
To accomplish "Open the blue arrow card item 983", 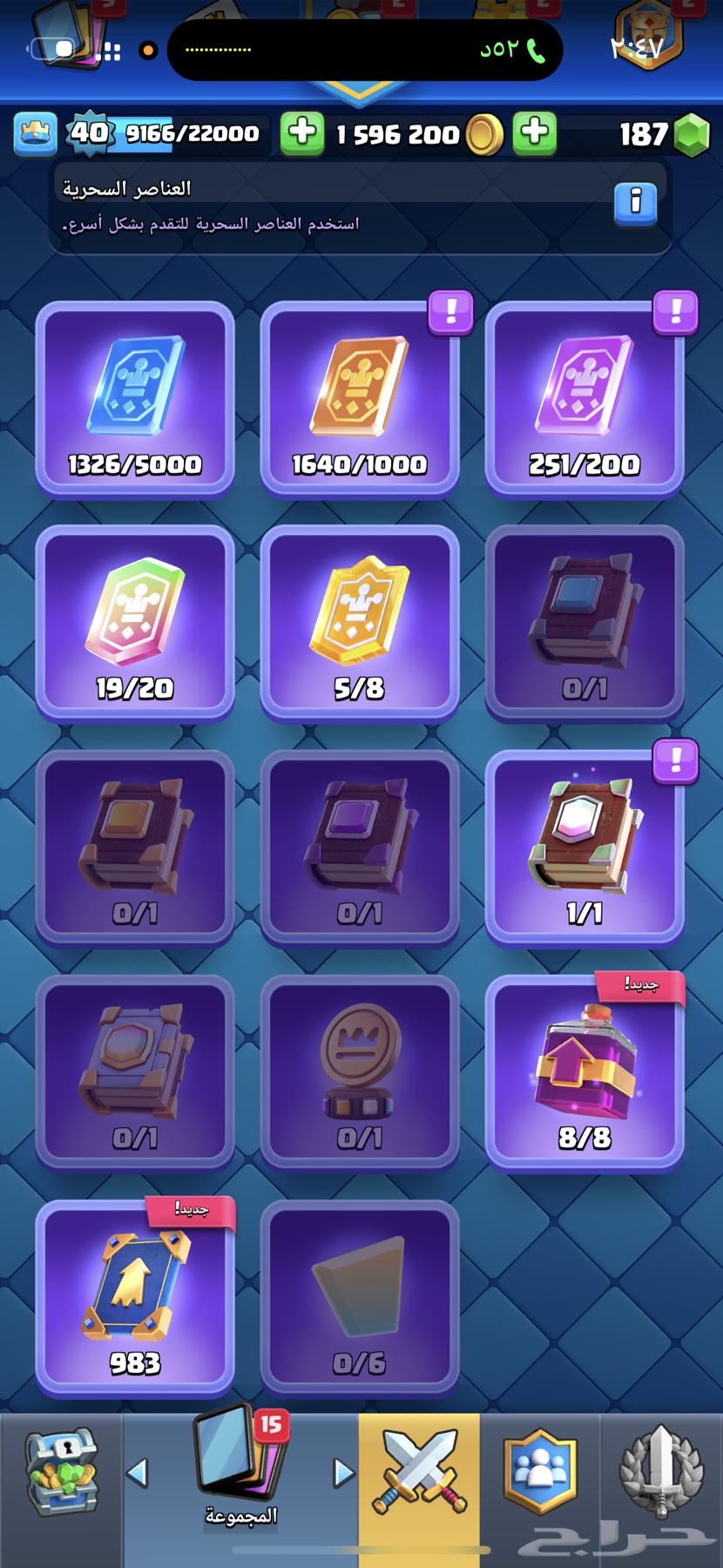I will (x=135, y=1296).
